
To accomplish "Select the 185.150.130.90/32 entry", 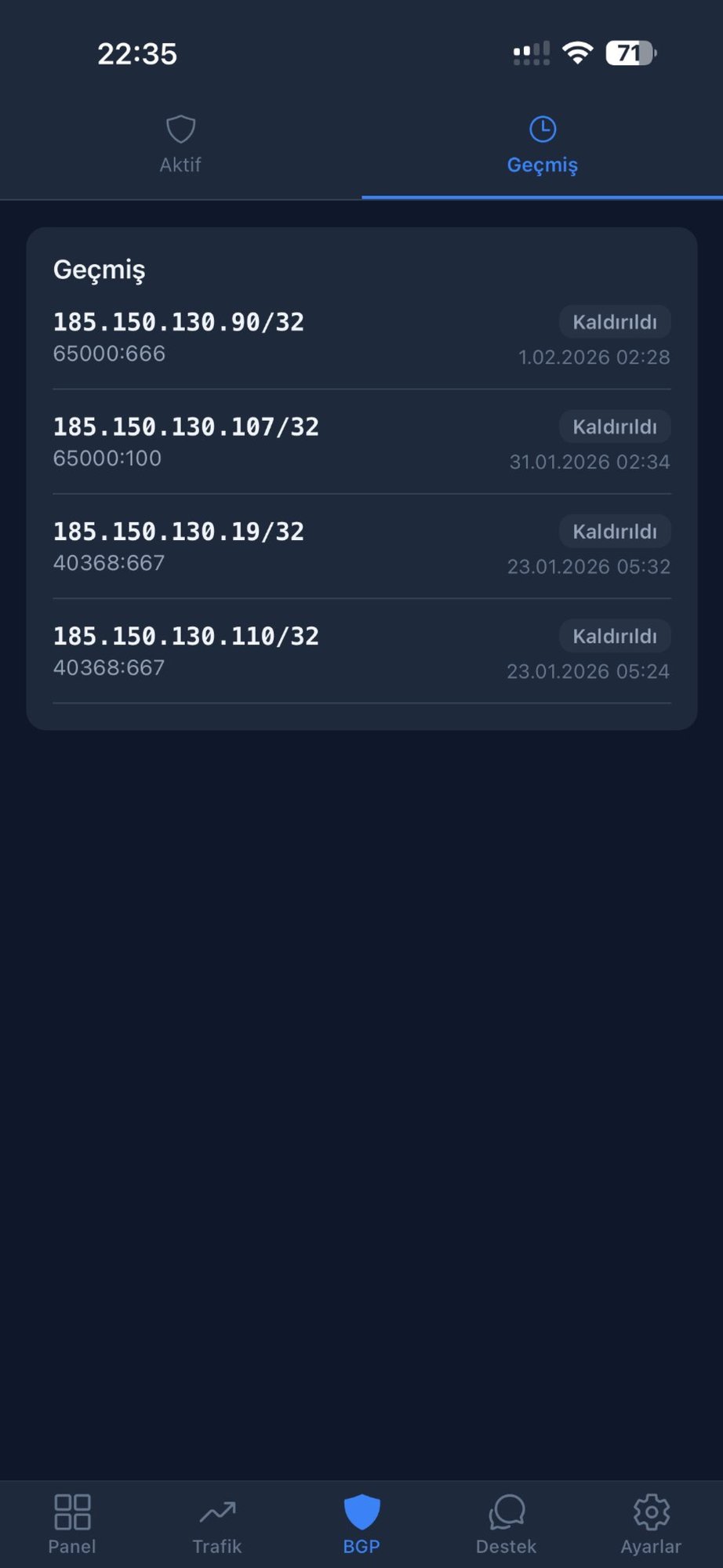I will click(179, 321).
